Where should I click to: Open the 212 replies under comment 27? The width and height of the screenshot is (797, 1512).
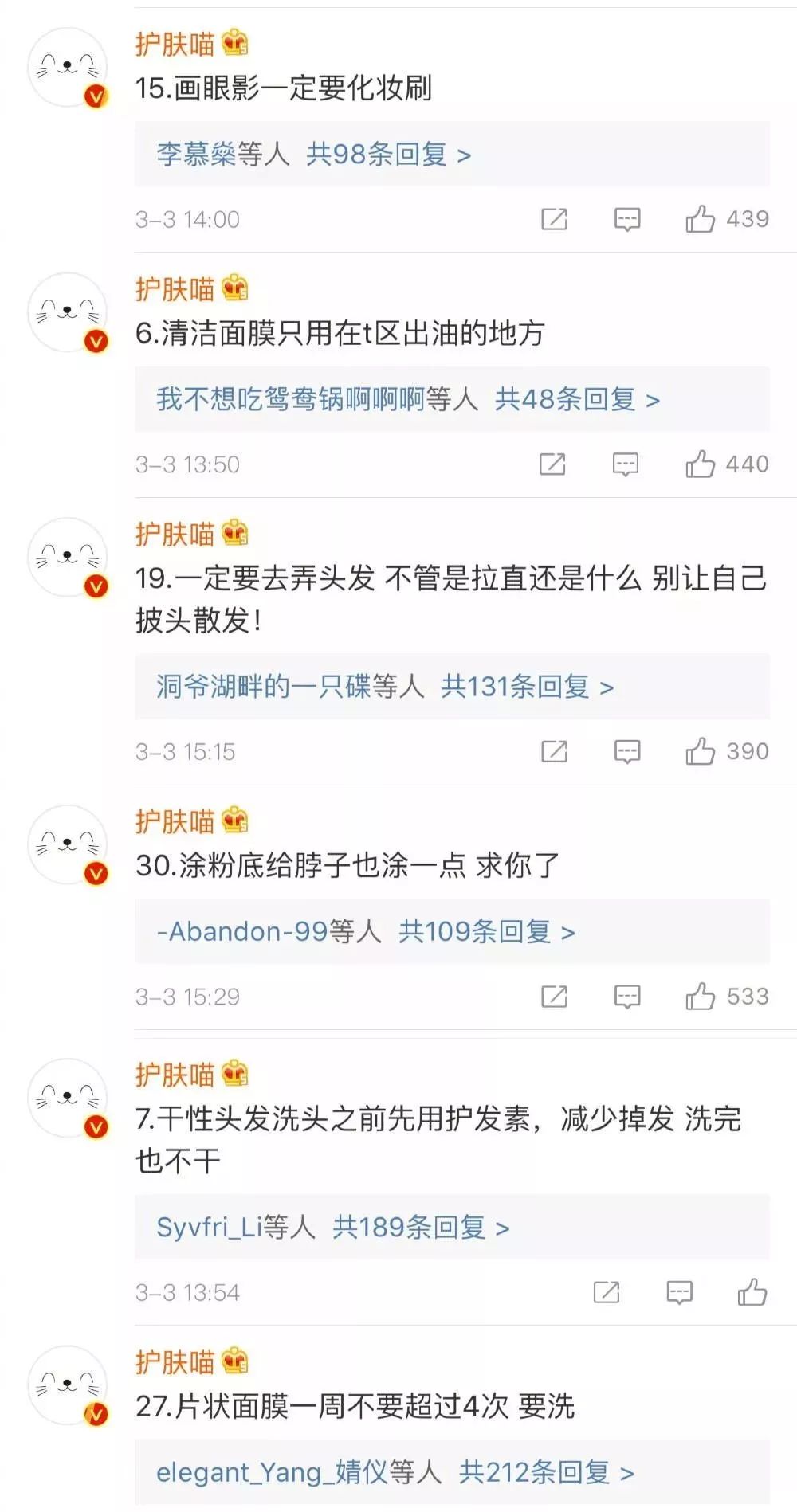546,1472
